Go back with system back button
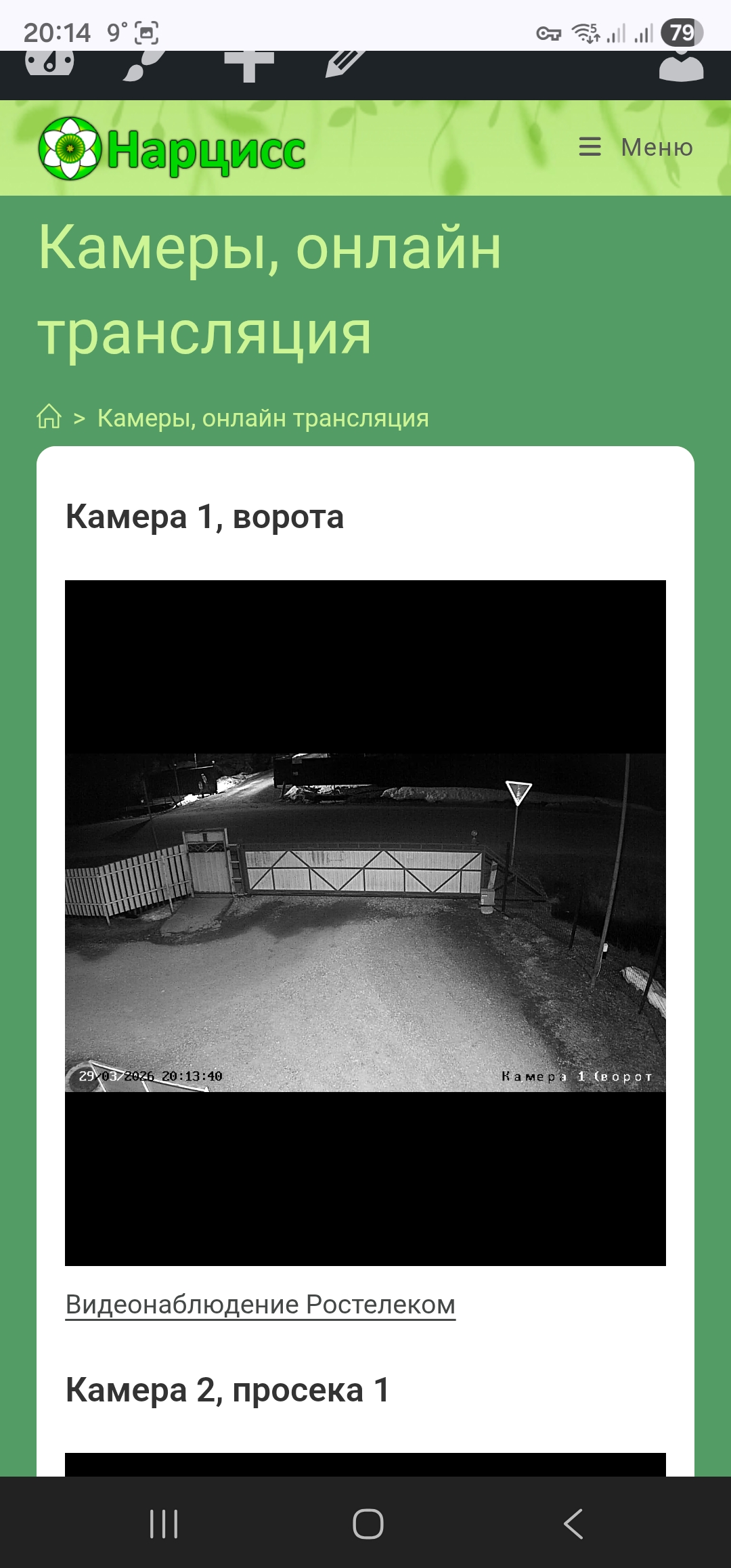Screen dimensions: 731x1568 point(573,1524)
